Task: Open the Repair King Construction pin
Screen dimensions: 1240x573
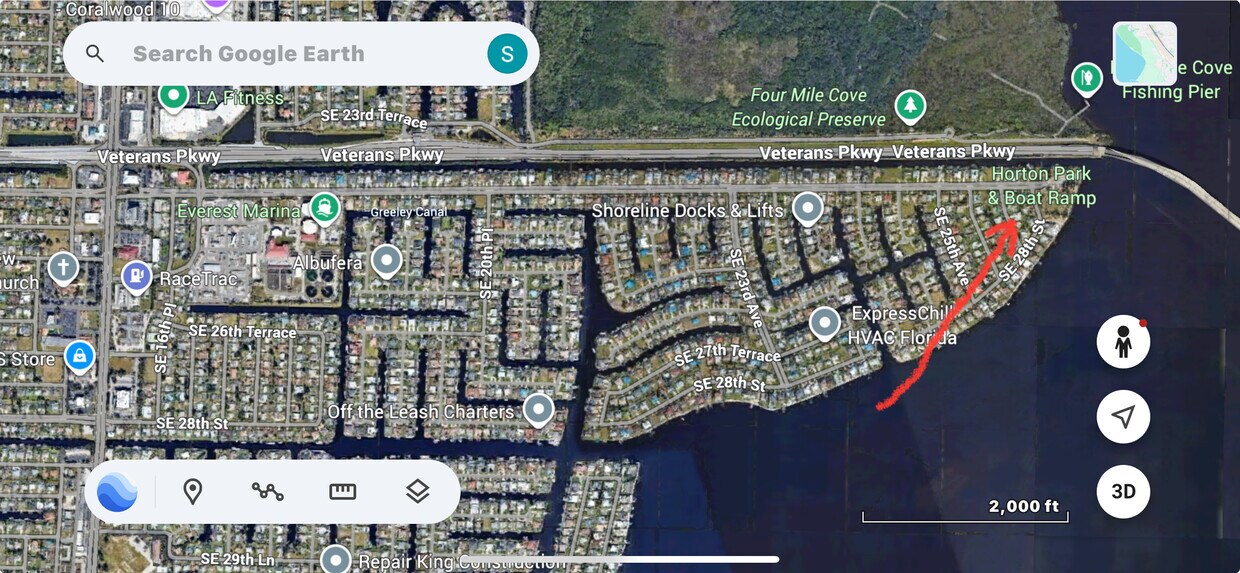Action: click(336, 560)
